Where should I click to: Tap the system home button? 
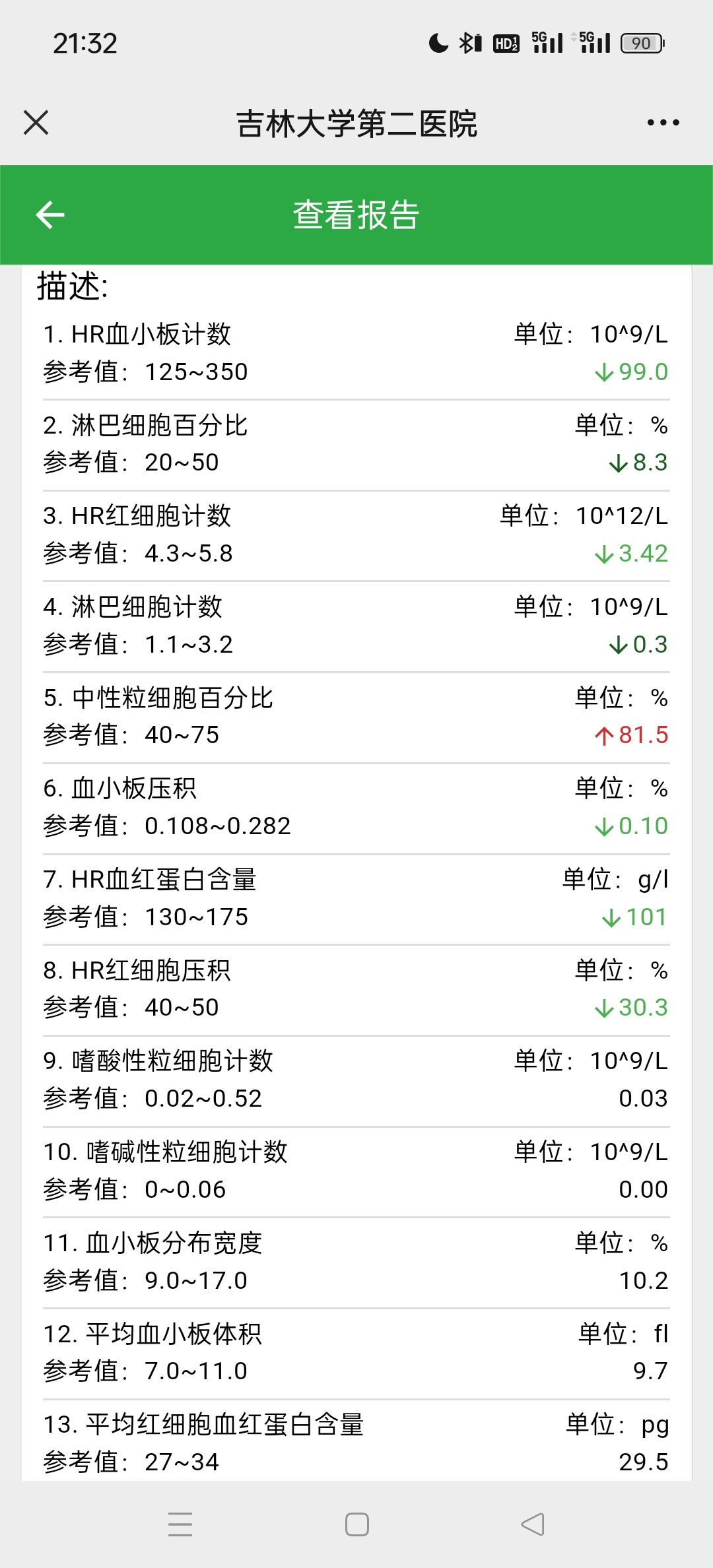pos(357,1524)
